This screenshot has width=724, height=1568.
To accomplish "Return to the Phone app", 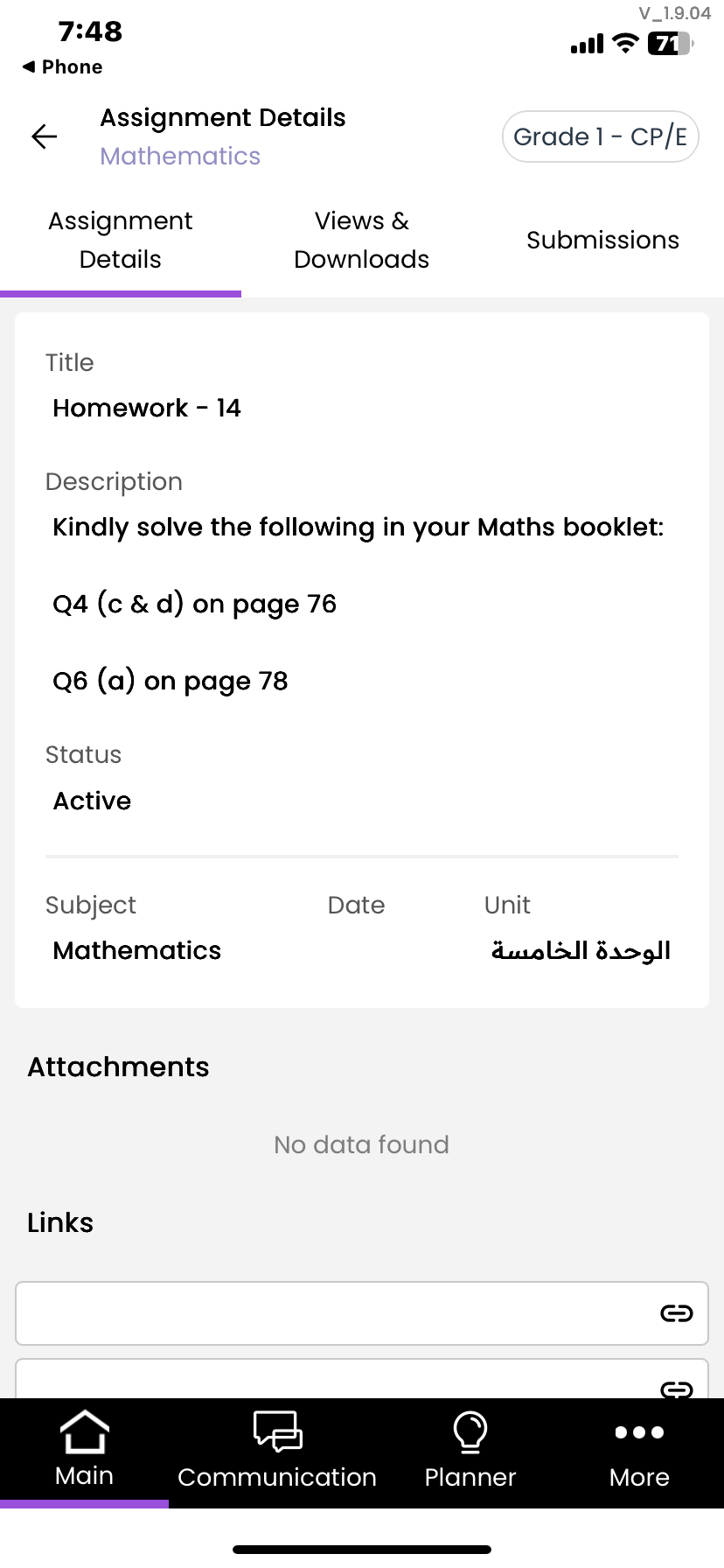I will tap(62, 67).
